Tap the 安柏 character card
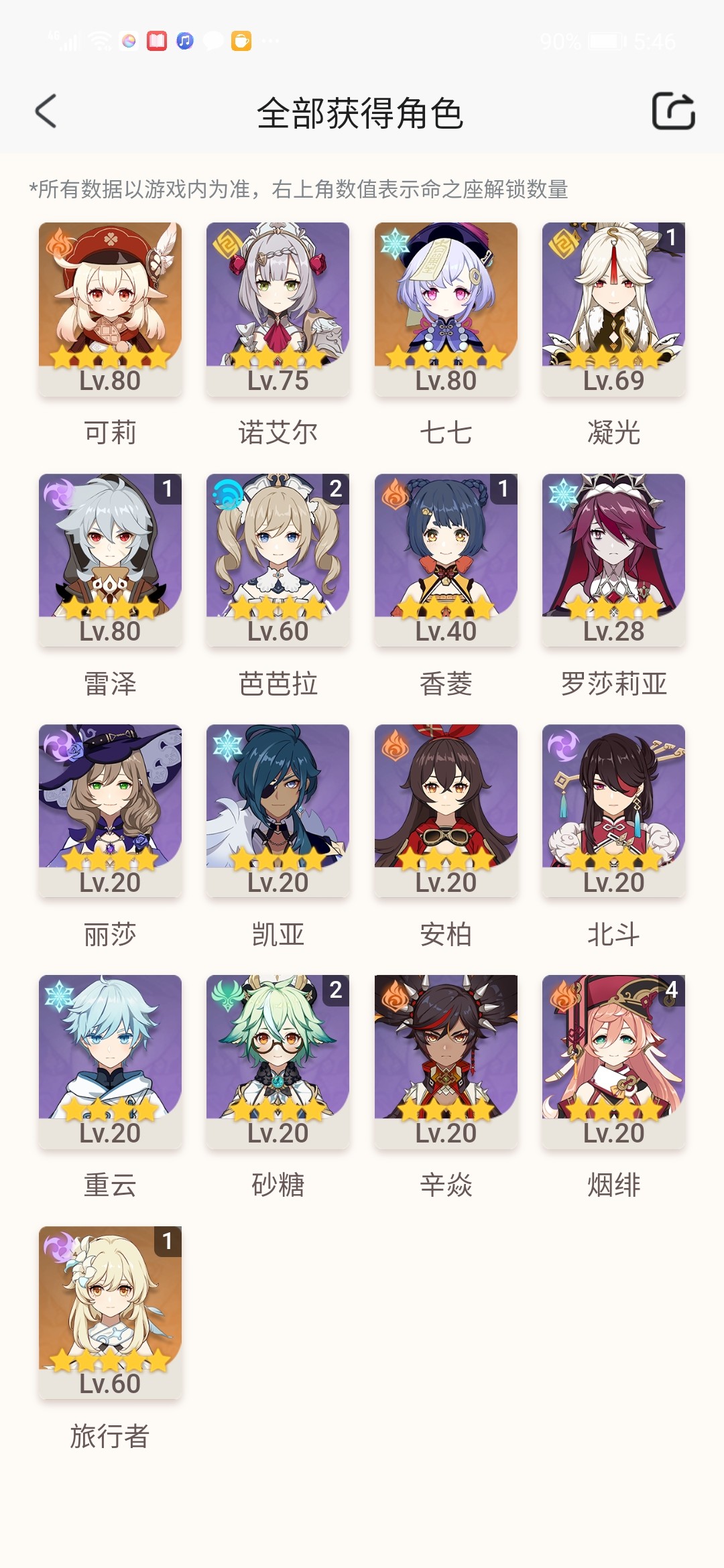This screenshot has width=724, height=1568. [446, 810]
